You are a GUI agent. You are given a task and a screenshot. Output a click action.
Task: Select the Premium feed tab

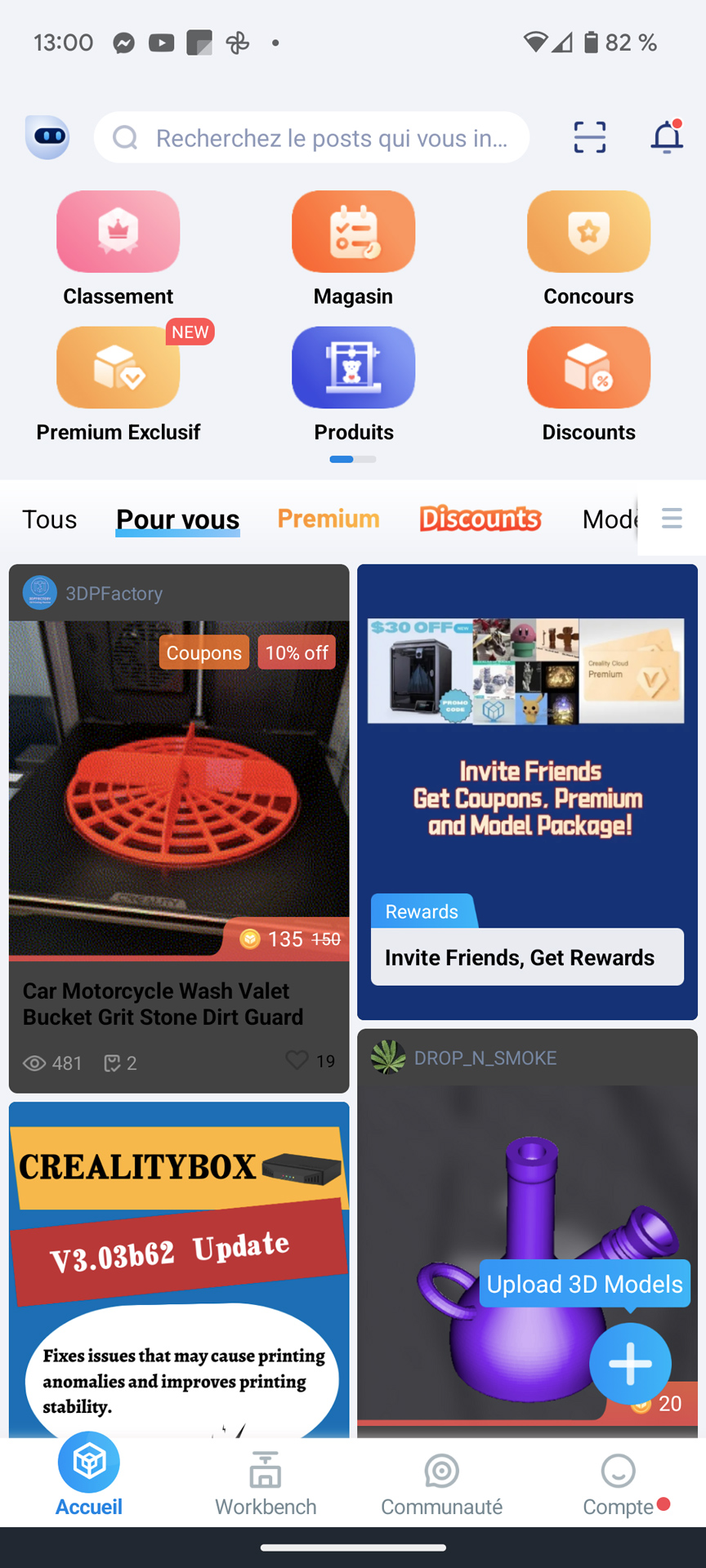(328, 519)
